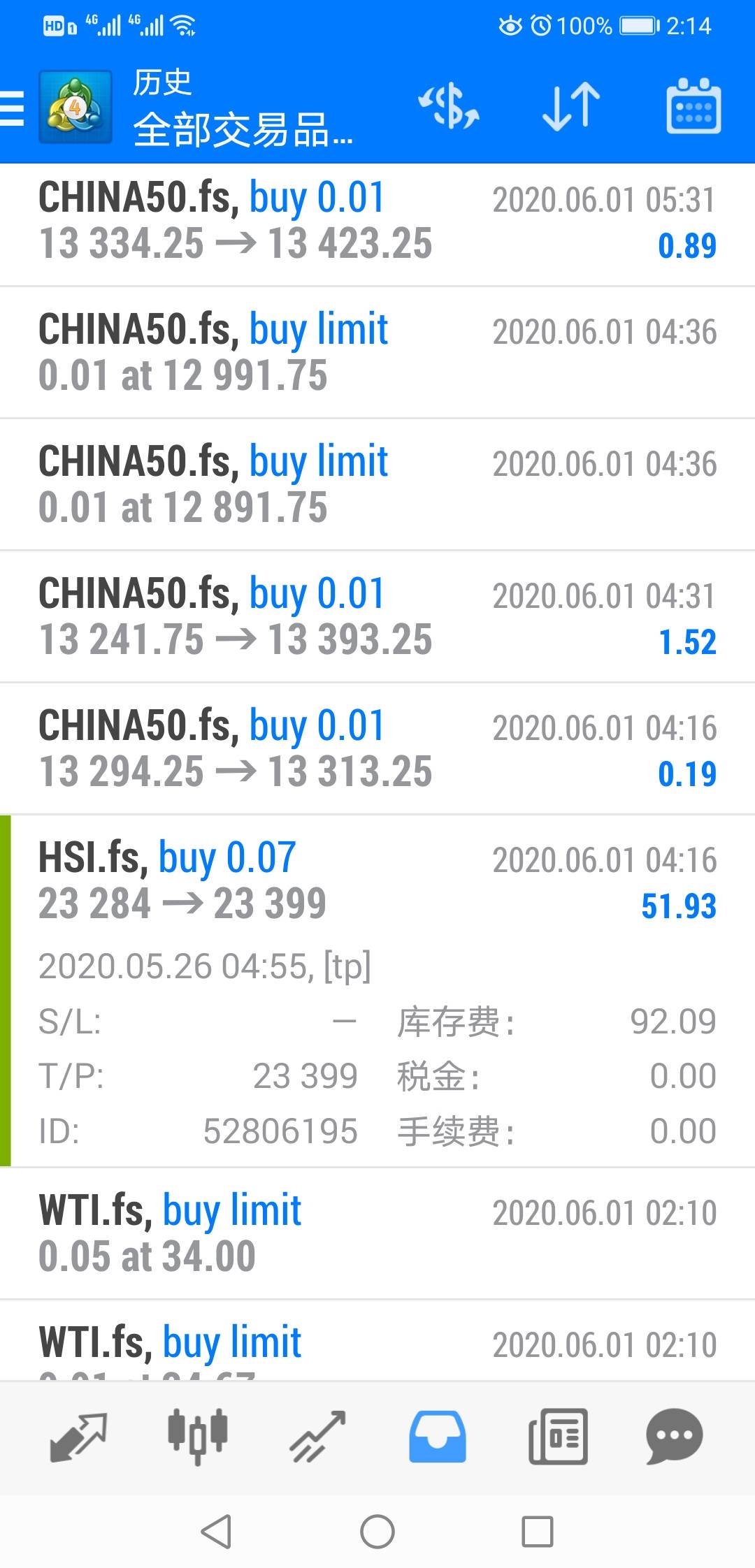The image size is (755, 1568).
Task: Open the Chat messages tab
Action: point(675,1437)
